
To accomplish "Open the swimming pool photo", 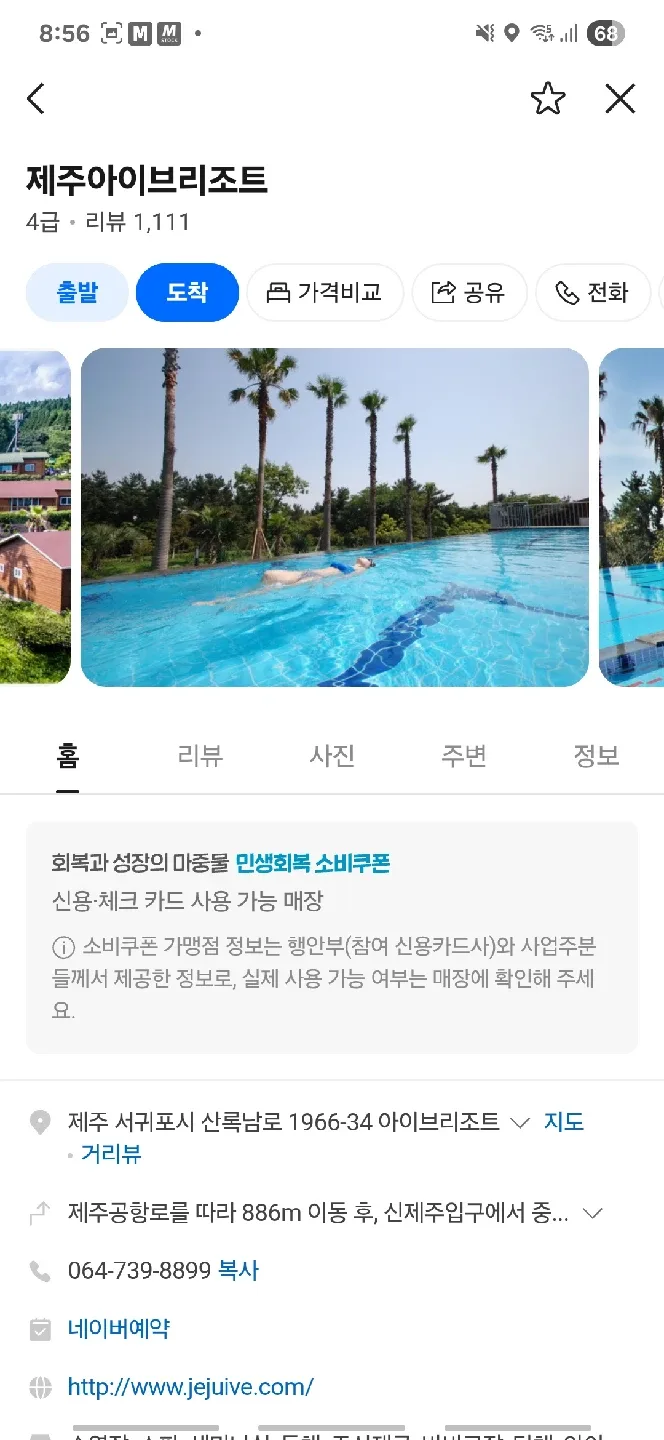I will coord(334,517).
